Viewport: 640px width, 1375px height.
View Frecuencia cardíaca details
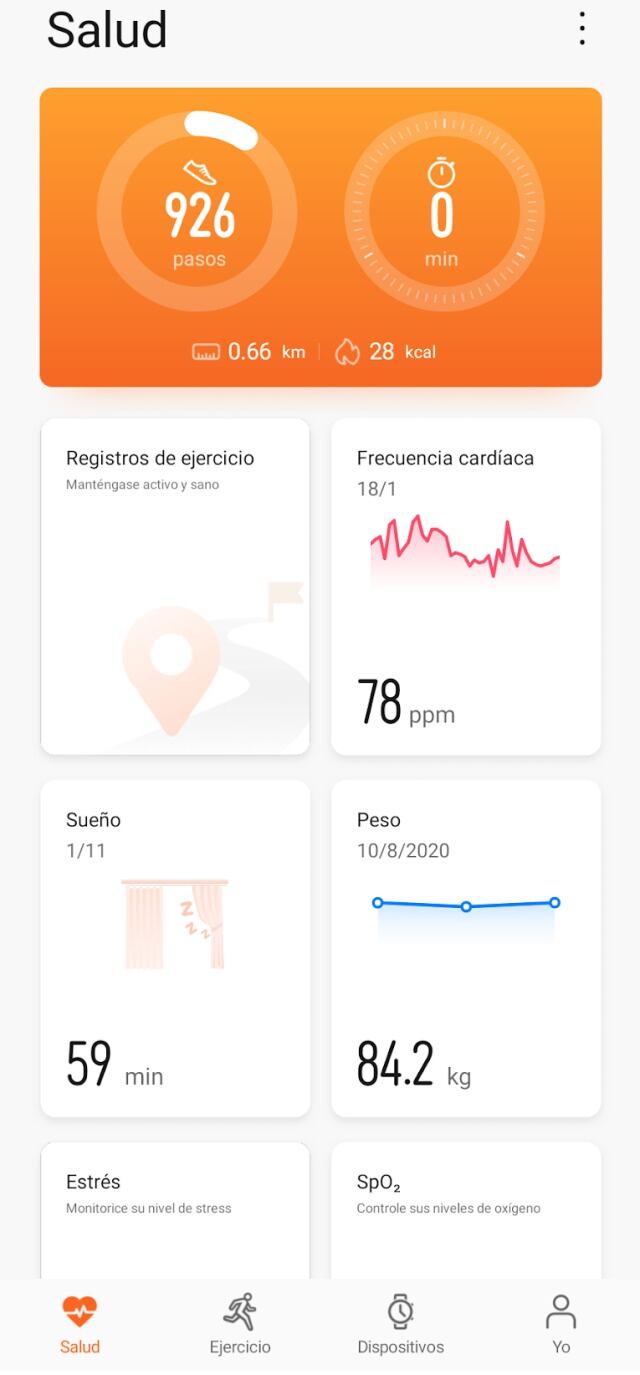point(466,586)
